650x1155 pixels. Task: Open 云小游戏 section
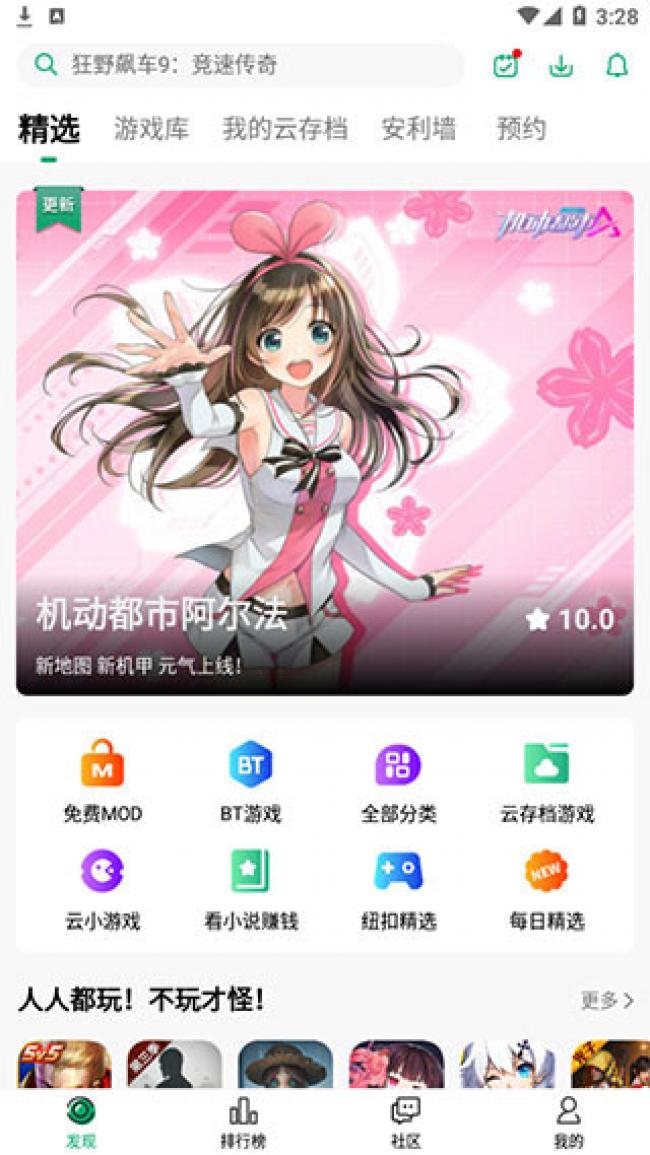(x=103, y=889)
